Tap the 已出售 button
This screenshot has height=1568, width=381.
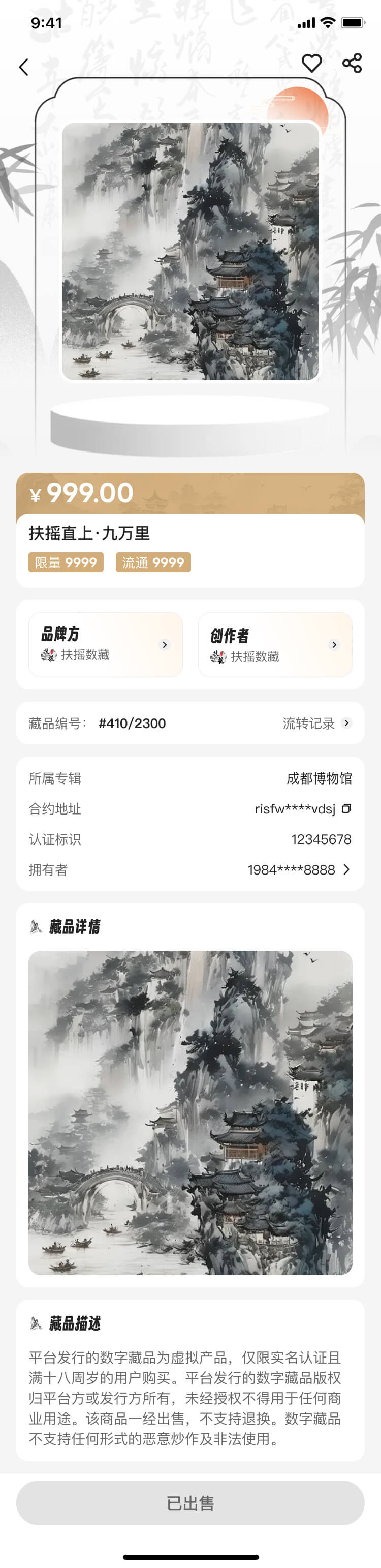(190, 1503)
